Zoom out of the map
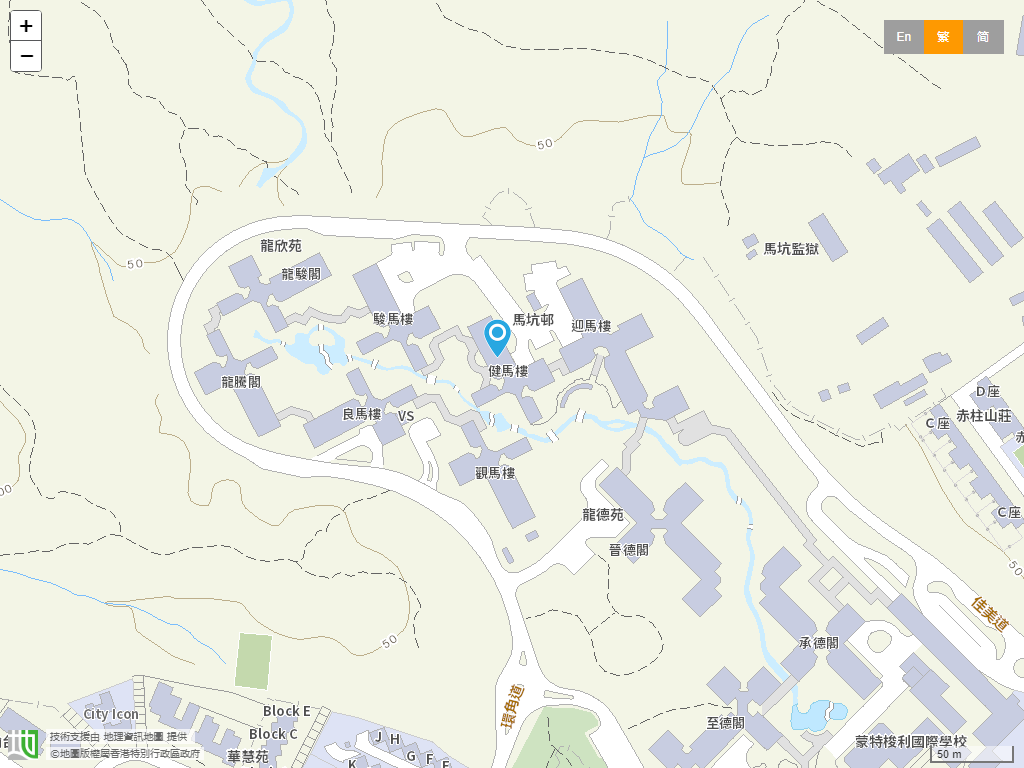The width and height of the screenshot is (1024, 768). 26,56
